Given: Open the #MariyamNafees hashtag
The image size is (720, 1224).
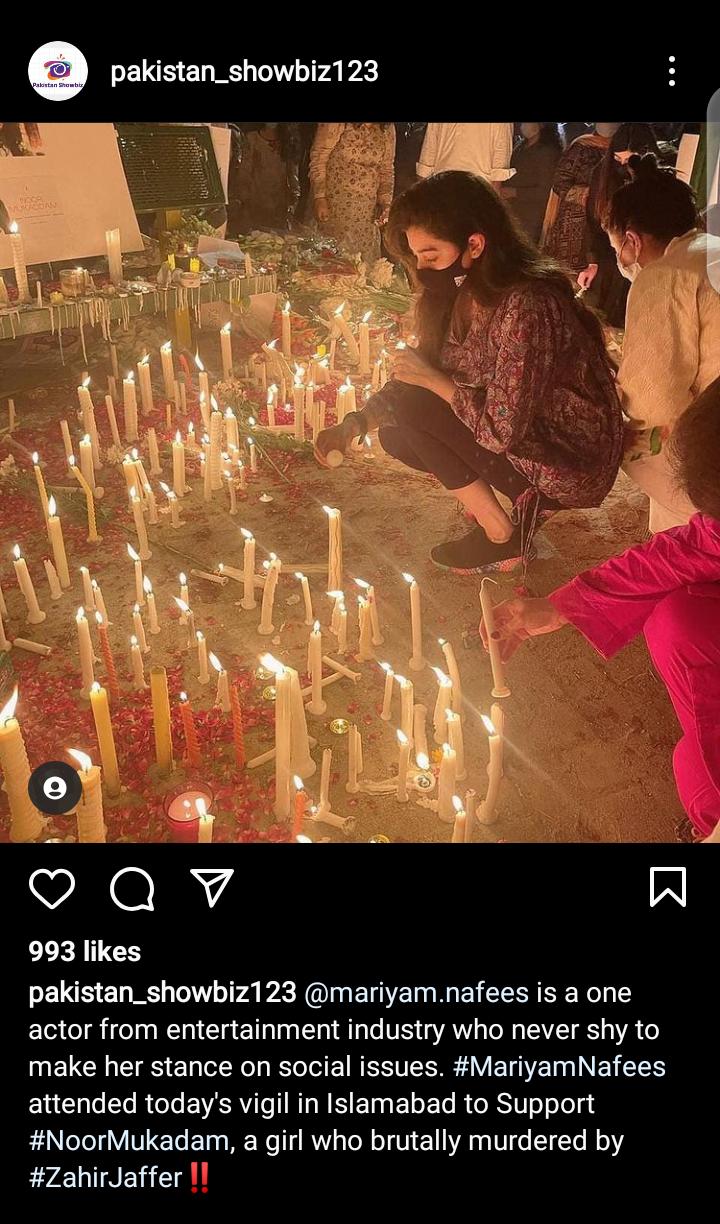Looking at the screenshot, I should point(558,1066).
